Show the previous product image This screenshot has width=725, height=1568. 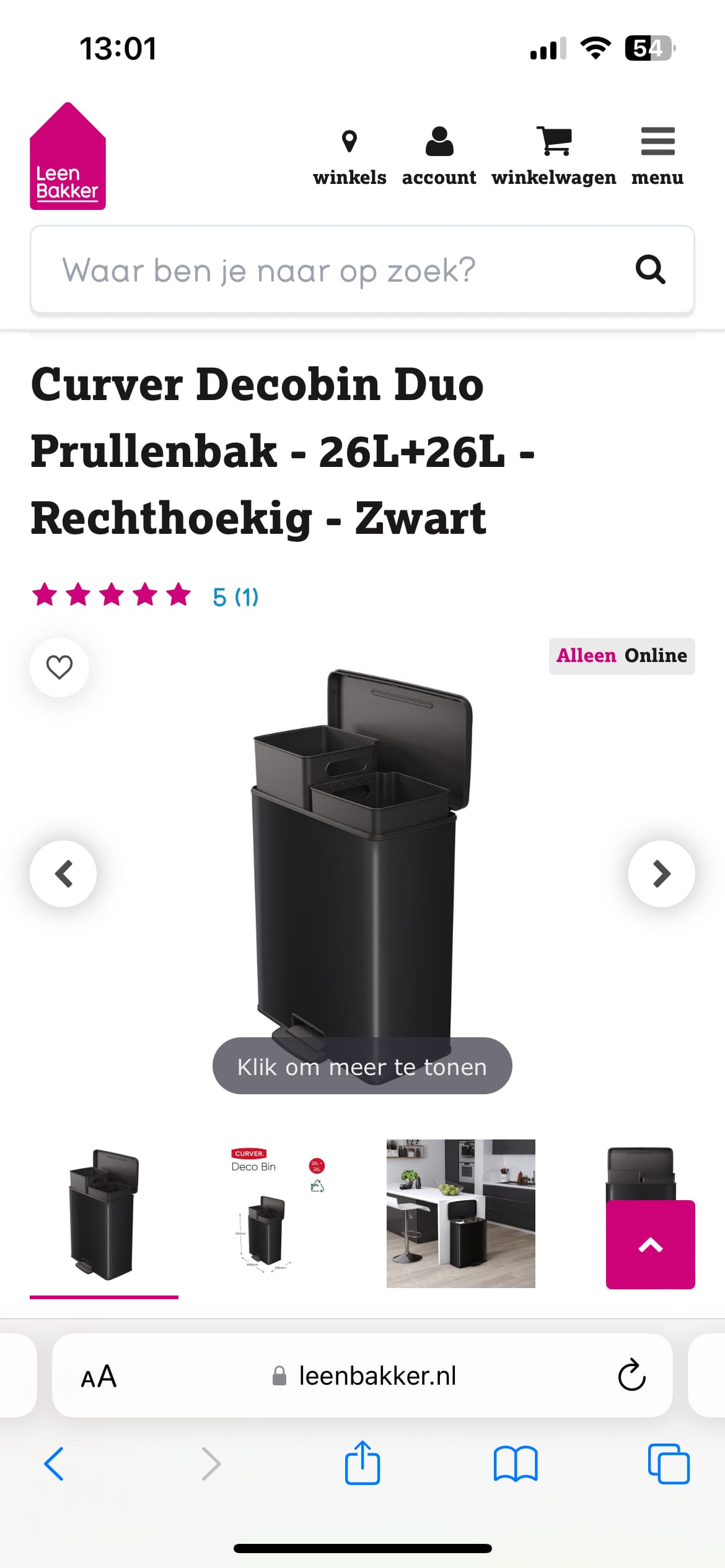coord(63,874)
